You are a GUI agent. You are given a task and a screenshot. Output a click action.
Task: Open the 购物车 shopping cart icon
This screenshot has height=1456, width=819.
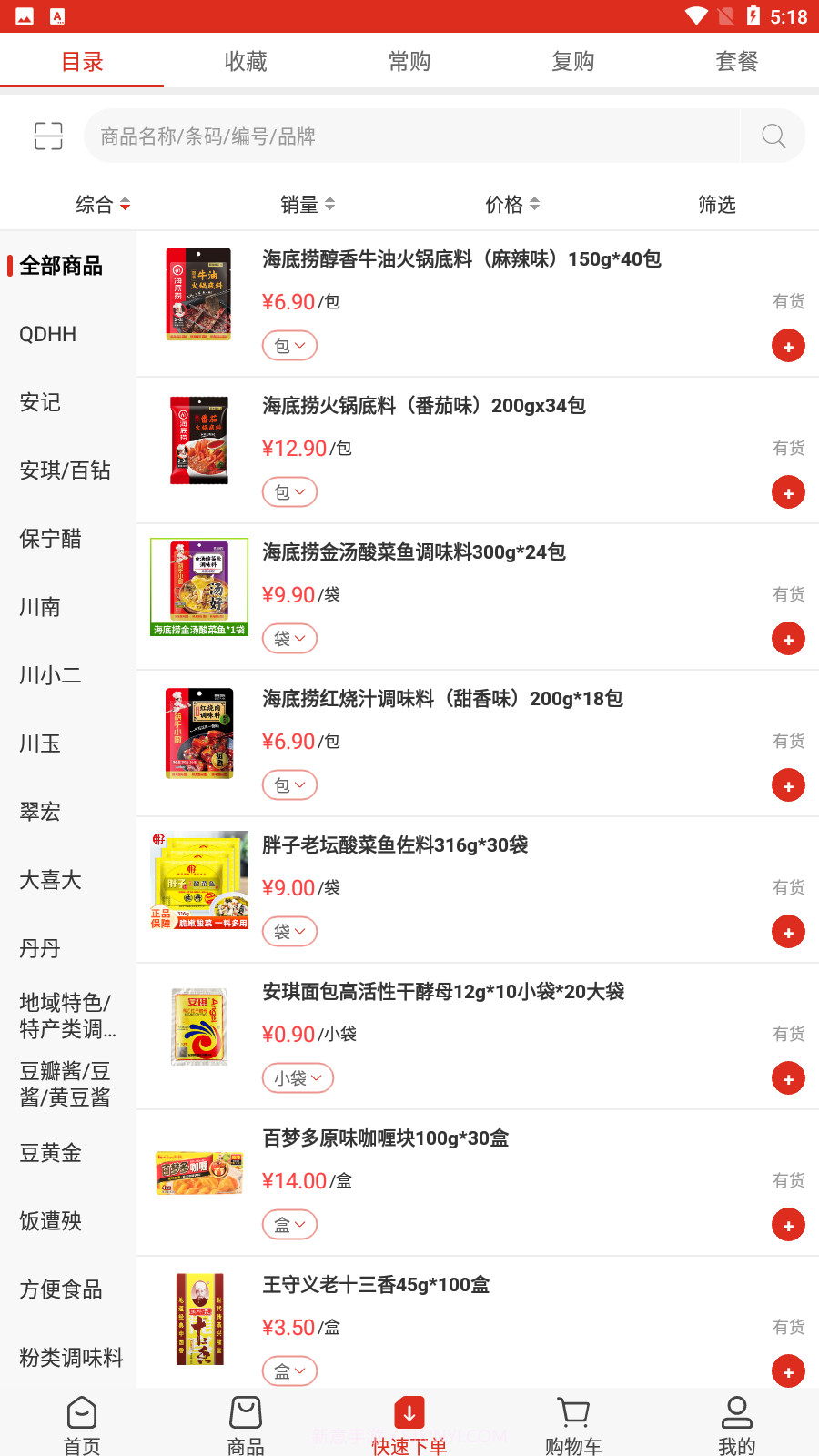click(x=572, y=1420)
